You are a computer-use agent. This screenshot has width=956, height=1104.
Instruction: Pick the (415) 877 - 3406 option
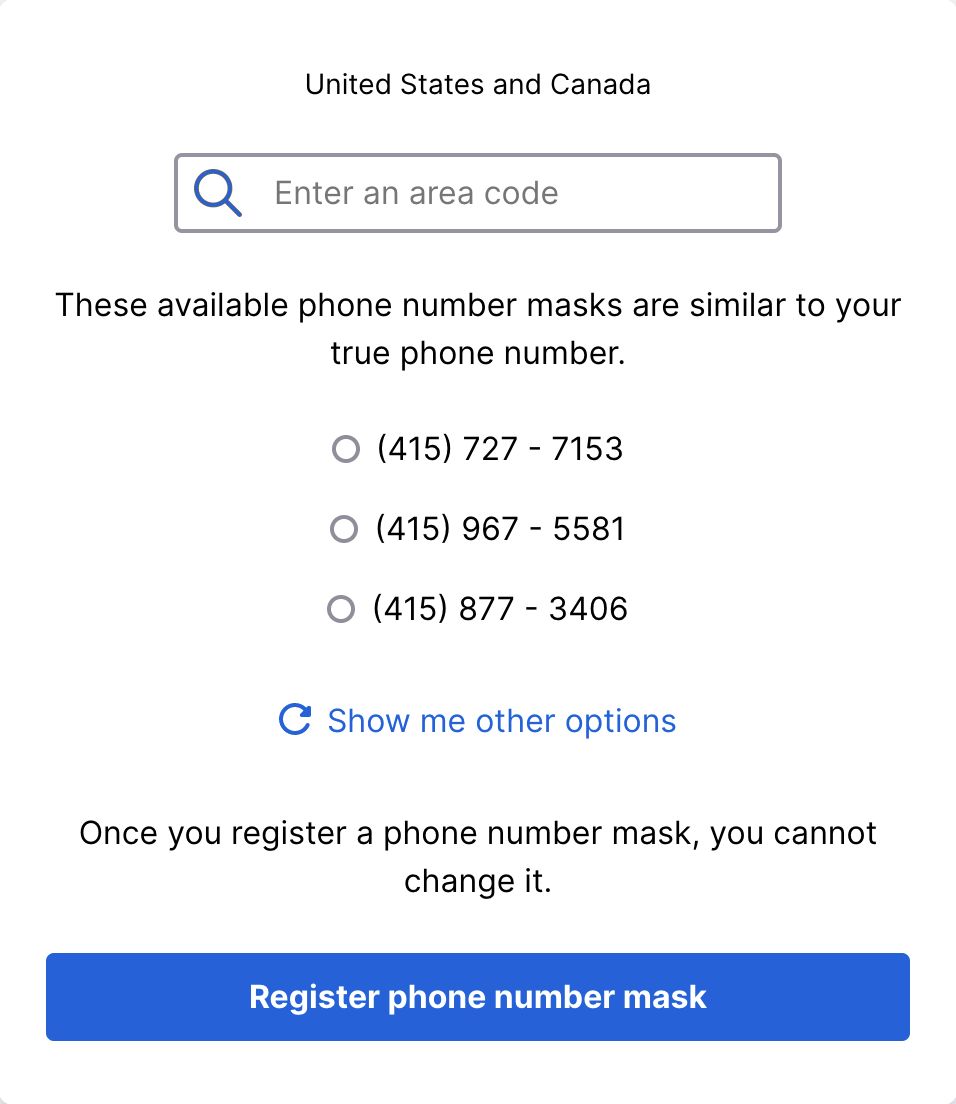[x=341, y=609]
